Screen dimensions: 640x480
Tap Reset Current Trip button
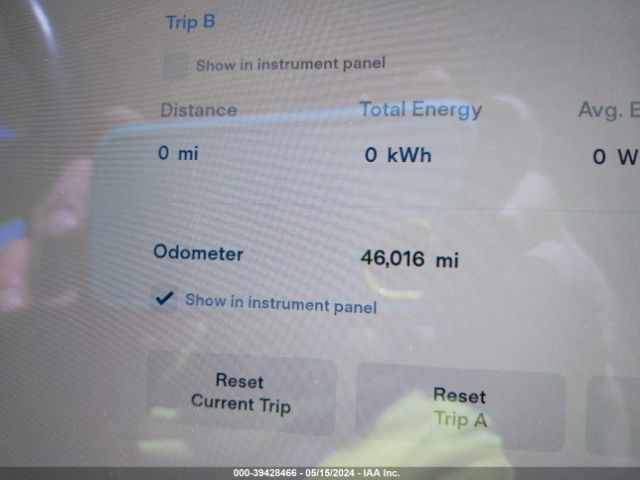[x=241, y=393]
